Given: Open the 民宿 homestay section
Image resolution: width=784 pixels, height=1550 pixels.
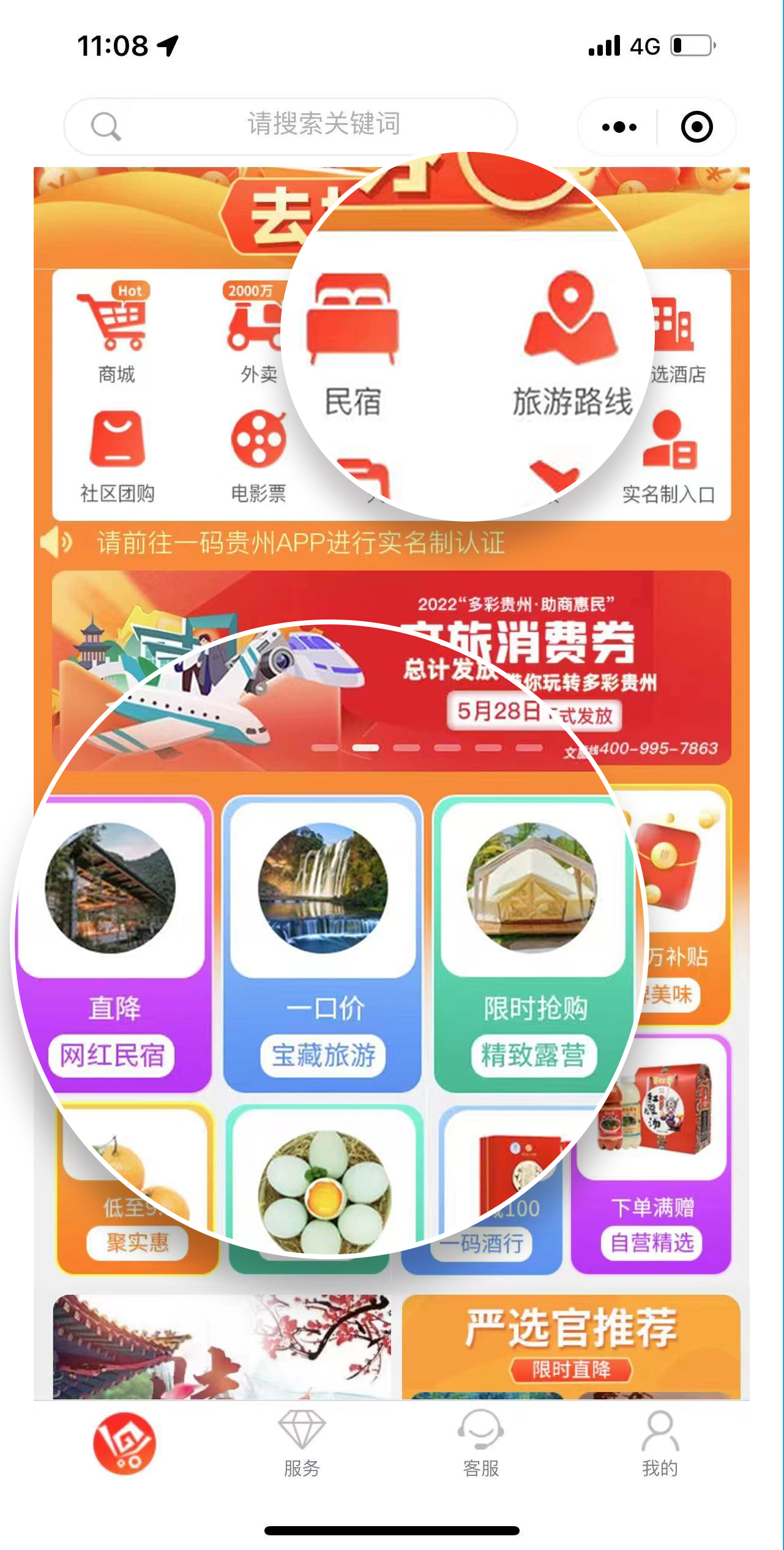Looking at the screenshot, I should 353,343.
